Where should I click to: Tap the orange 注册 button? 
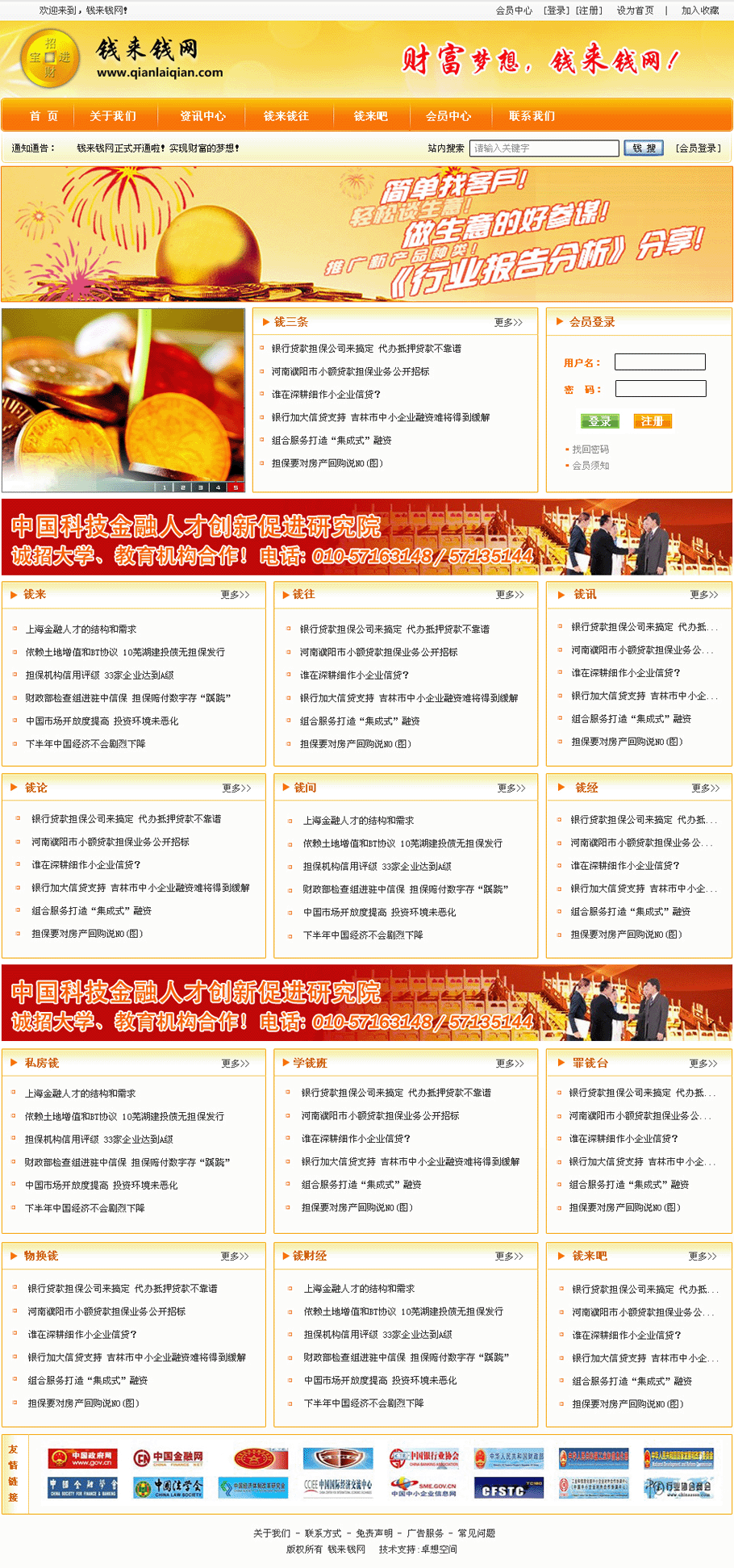pos(653,421)
